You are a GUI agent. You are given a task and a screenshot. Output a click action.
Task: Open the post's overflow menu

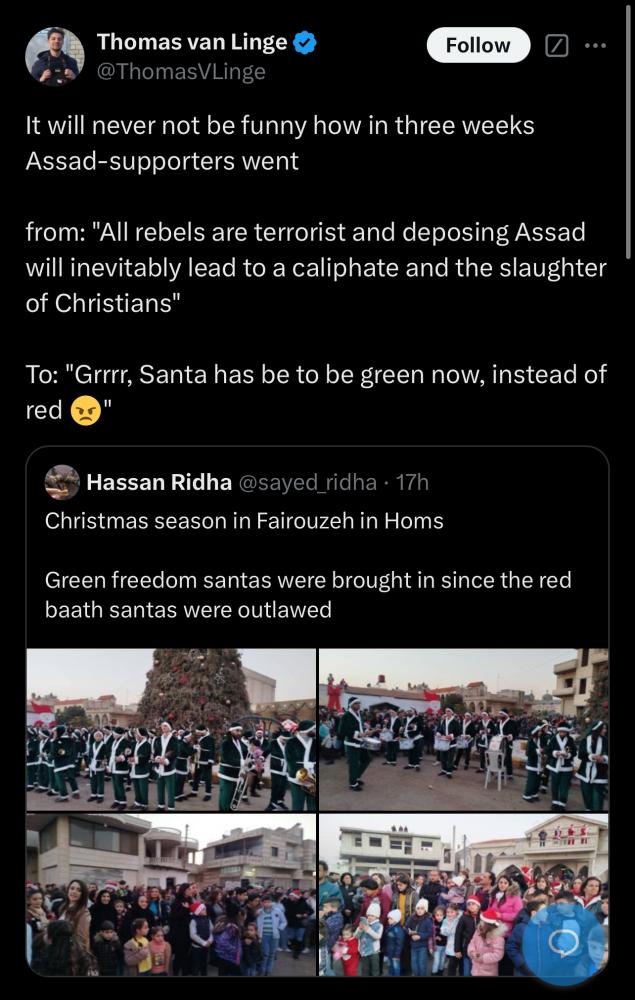tap(595, 46)
